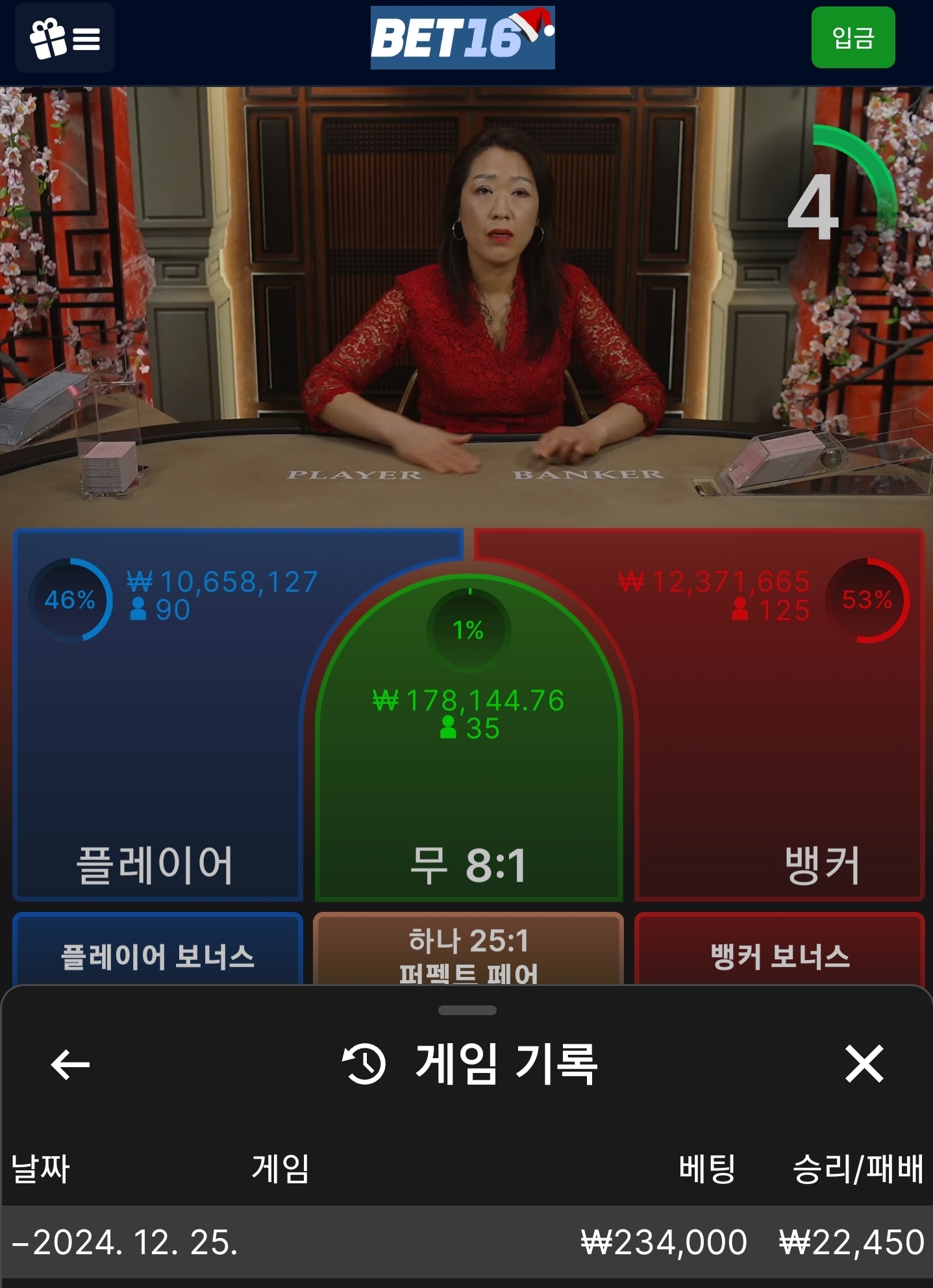The image size is (933, 1288).
Task: Select the 플레이어 보너스 side bet
Action: pos(157,953)
